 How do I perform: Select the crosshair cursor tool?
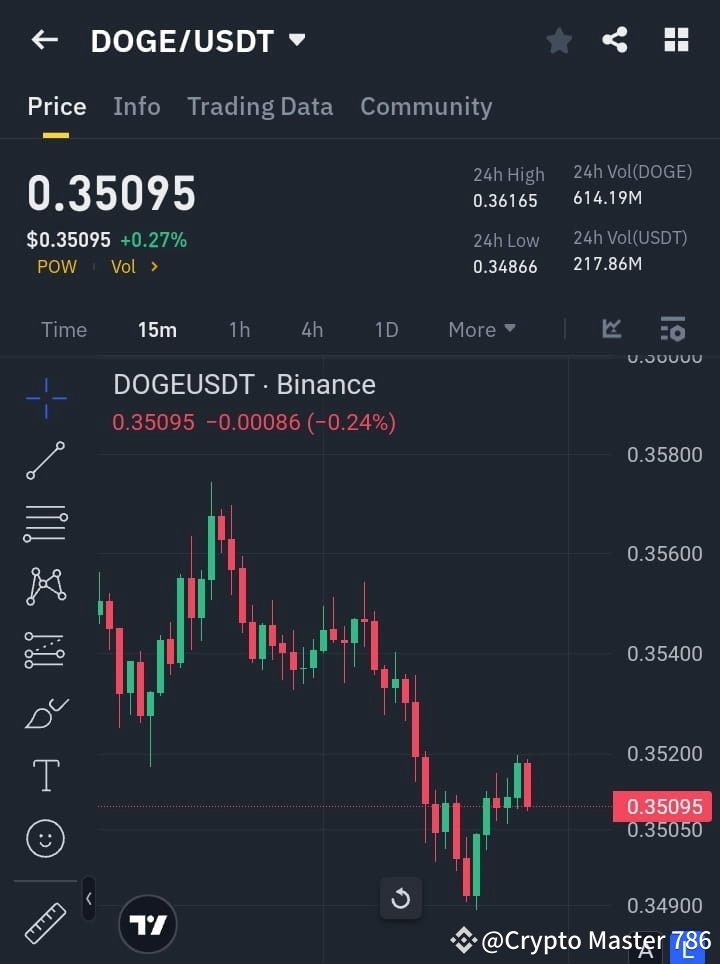[x=45, y=398]
